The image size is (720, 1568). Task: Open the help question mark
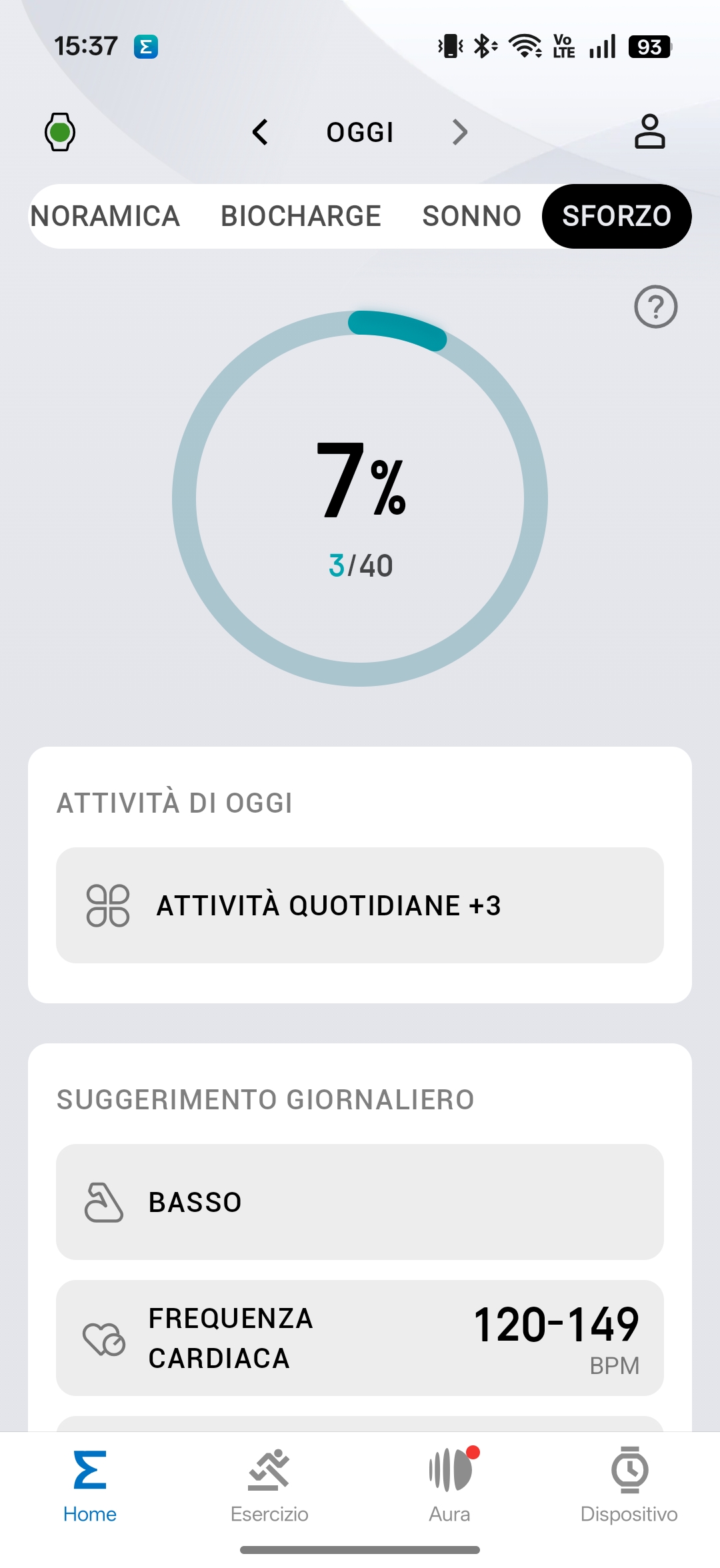click(x=655, y=307)
